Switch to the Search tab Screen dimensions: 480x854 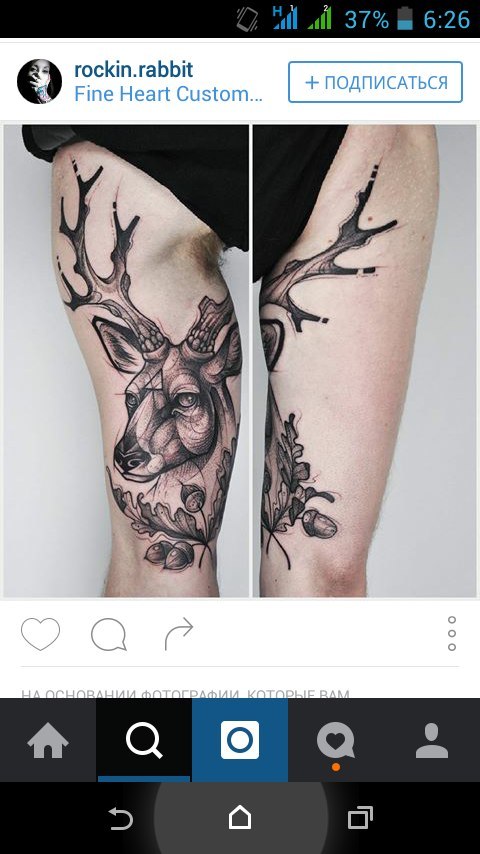tap(144, 740)
